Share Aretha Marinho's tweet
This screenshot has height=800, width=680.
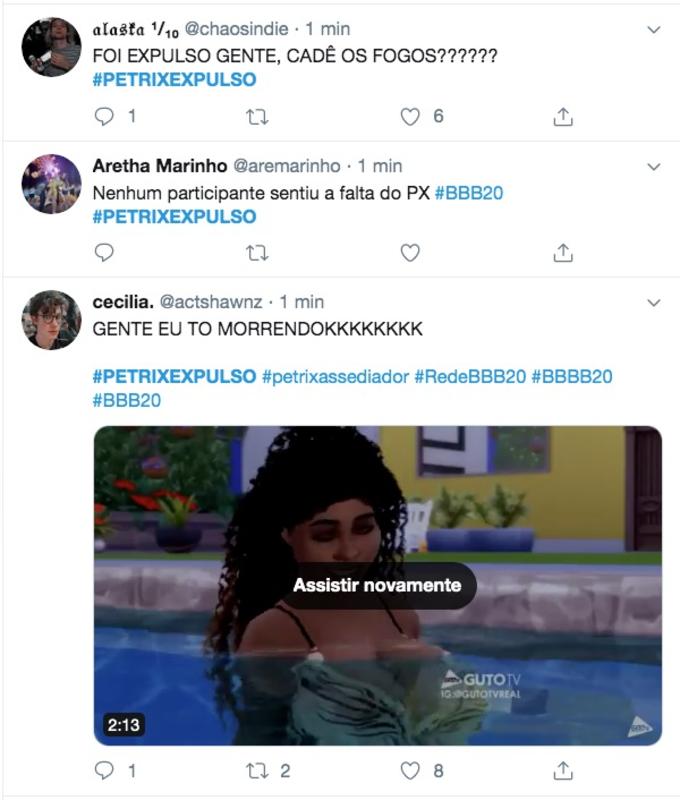[563, 253]
